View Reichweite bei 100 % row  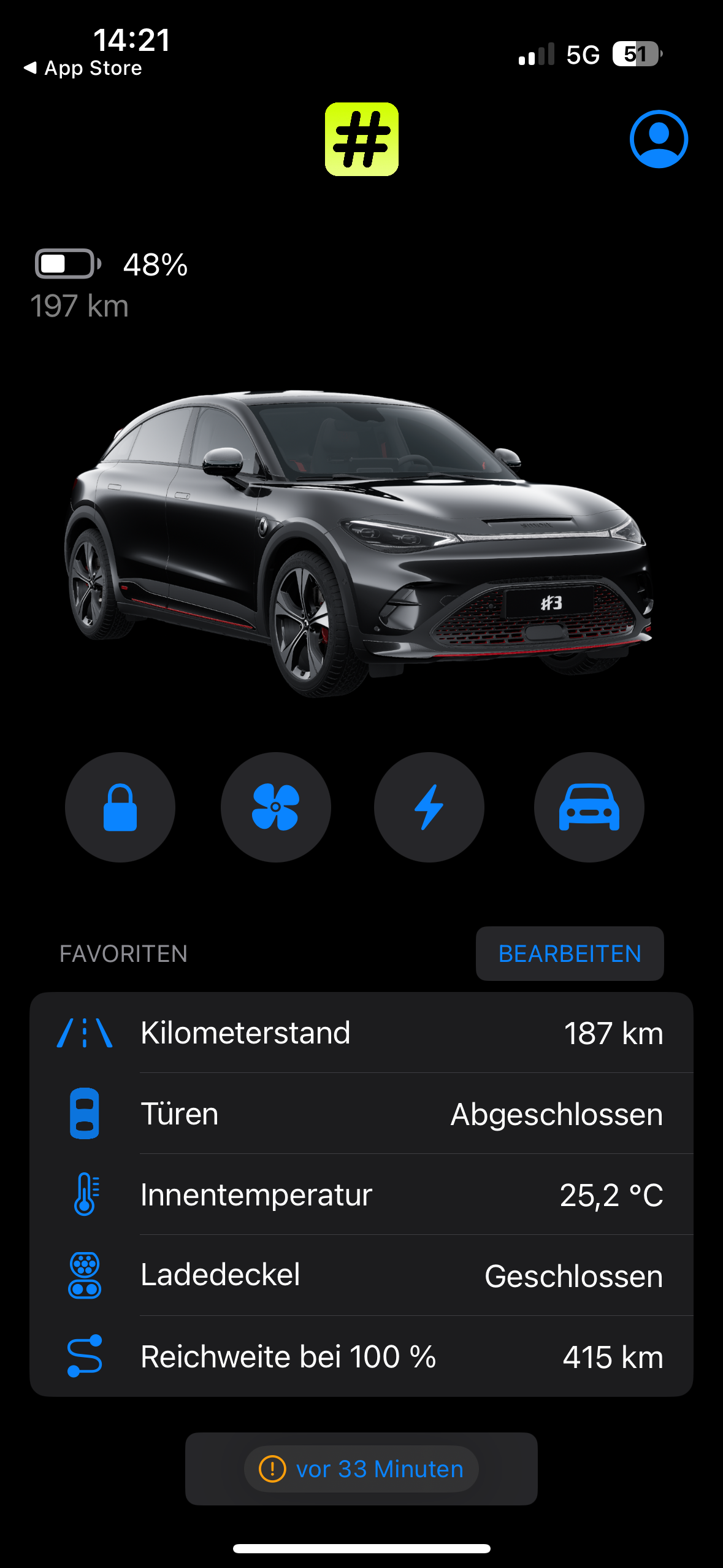(361, 1356)
